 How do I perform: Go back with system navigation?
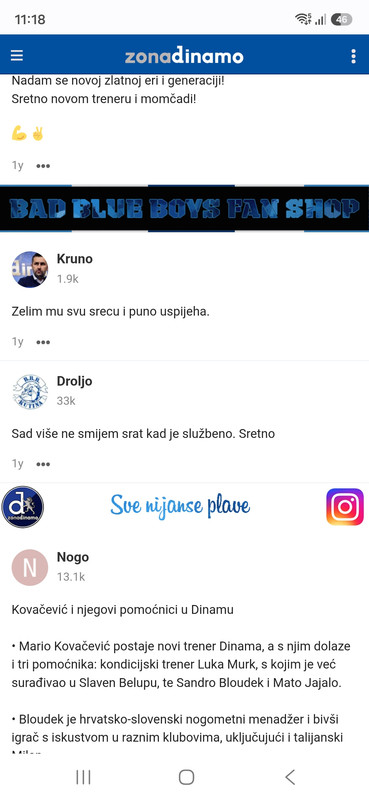pos(290,777)
